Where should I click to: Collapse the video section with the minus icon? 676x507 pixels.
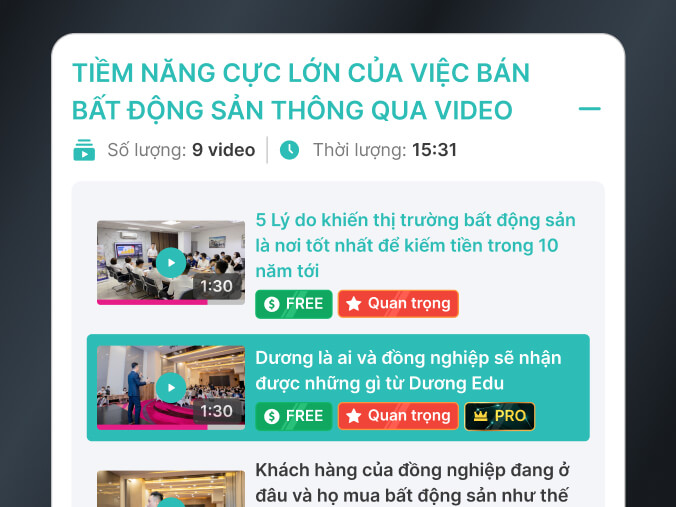(590, 109)
